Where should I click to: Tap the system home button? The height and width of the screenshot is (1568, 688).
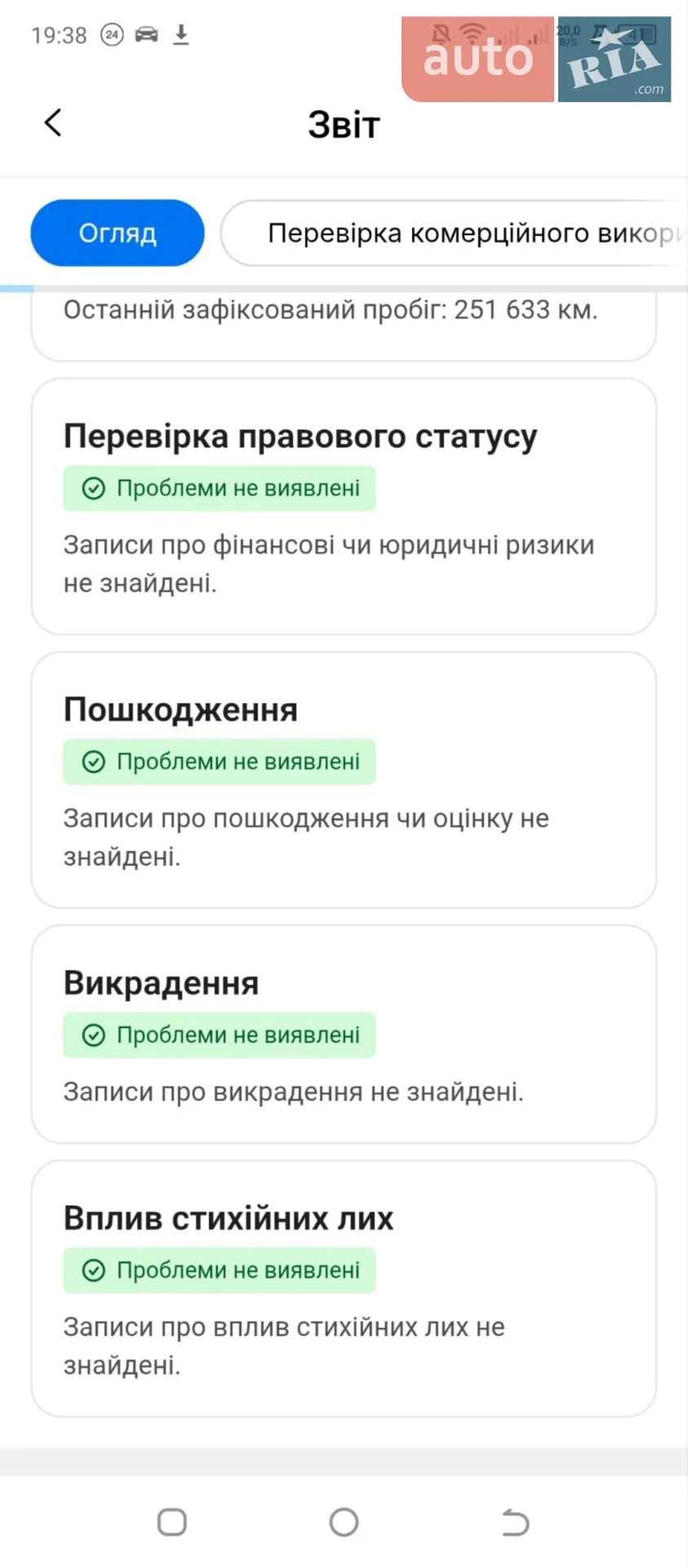344,1522
